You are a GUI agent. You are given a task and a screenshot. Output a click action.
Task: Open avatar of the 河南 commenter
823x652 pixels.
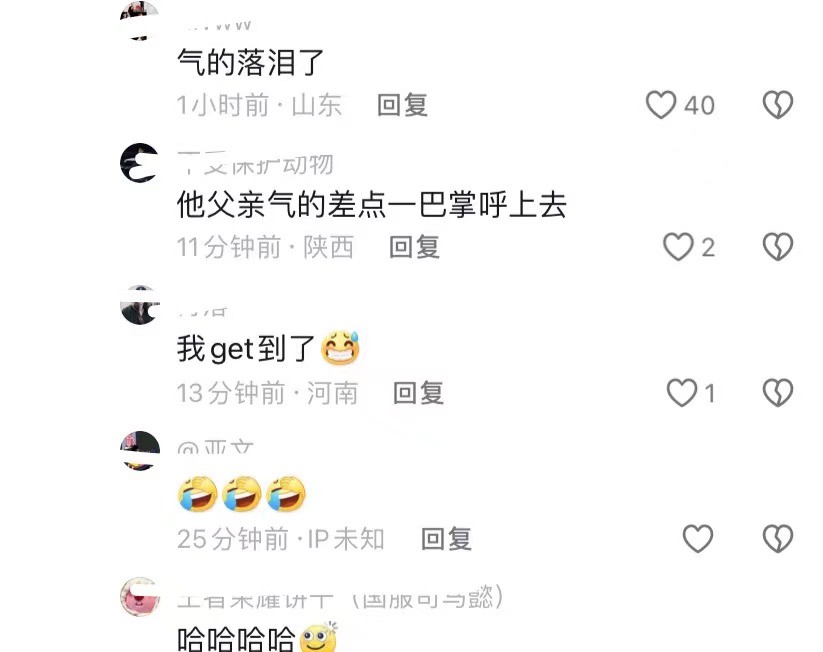pos(139,305)
